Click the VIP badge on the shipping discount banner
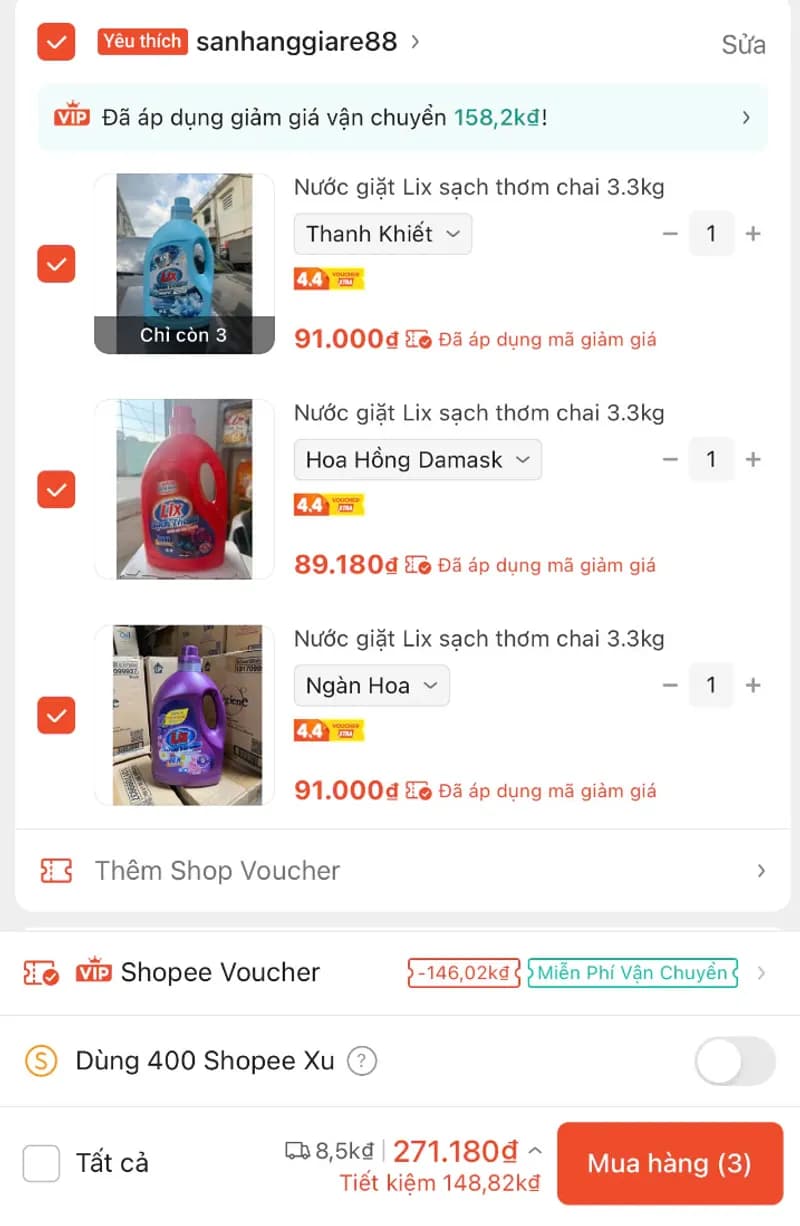The width and height of the screenshot is (800, 1226). pos(70,117)
